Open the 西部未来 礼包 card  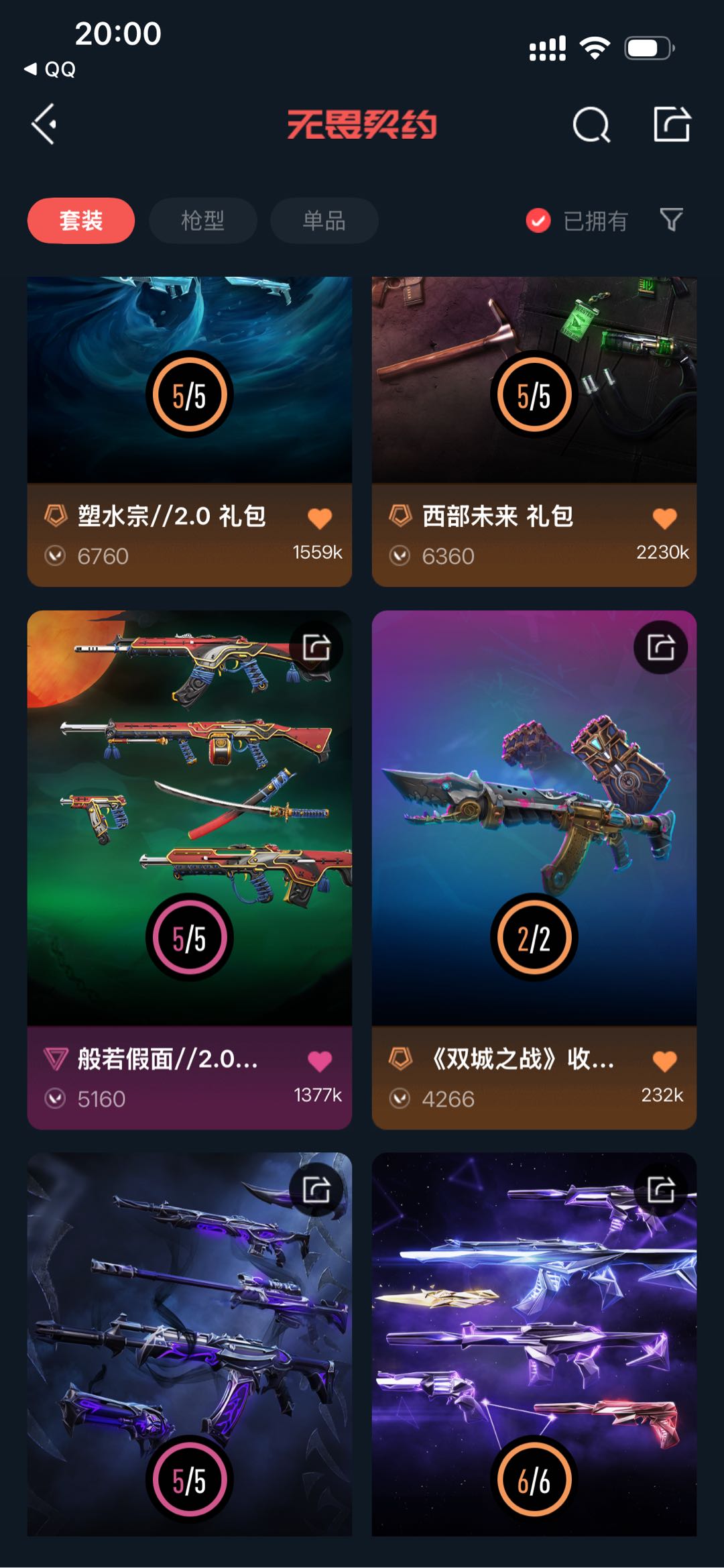point(534,432)
